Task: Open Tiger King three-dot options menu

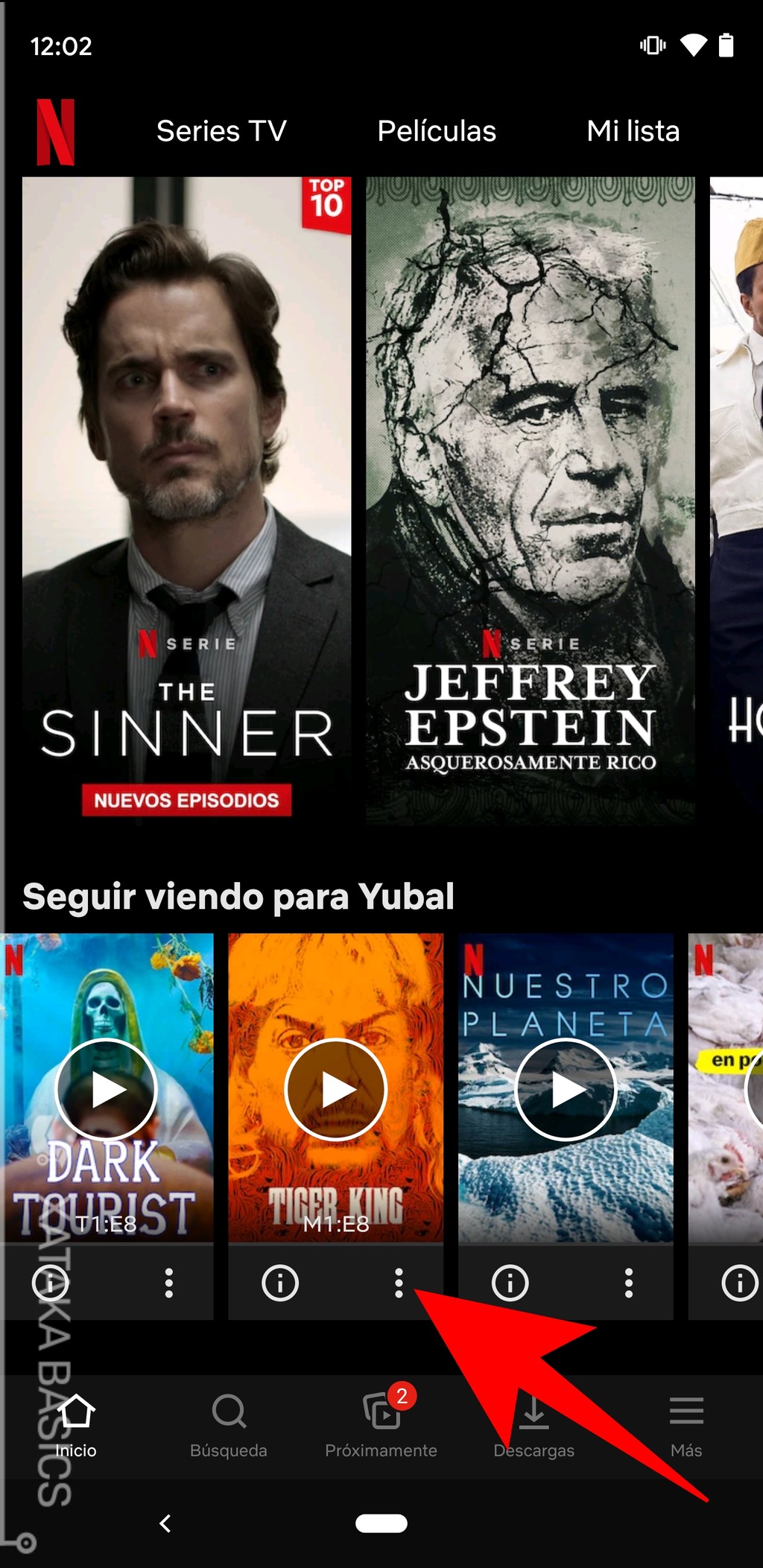Action: coord(399,1283)
